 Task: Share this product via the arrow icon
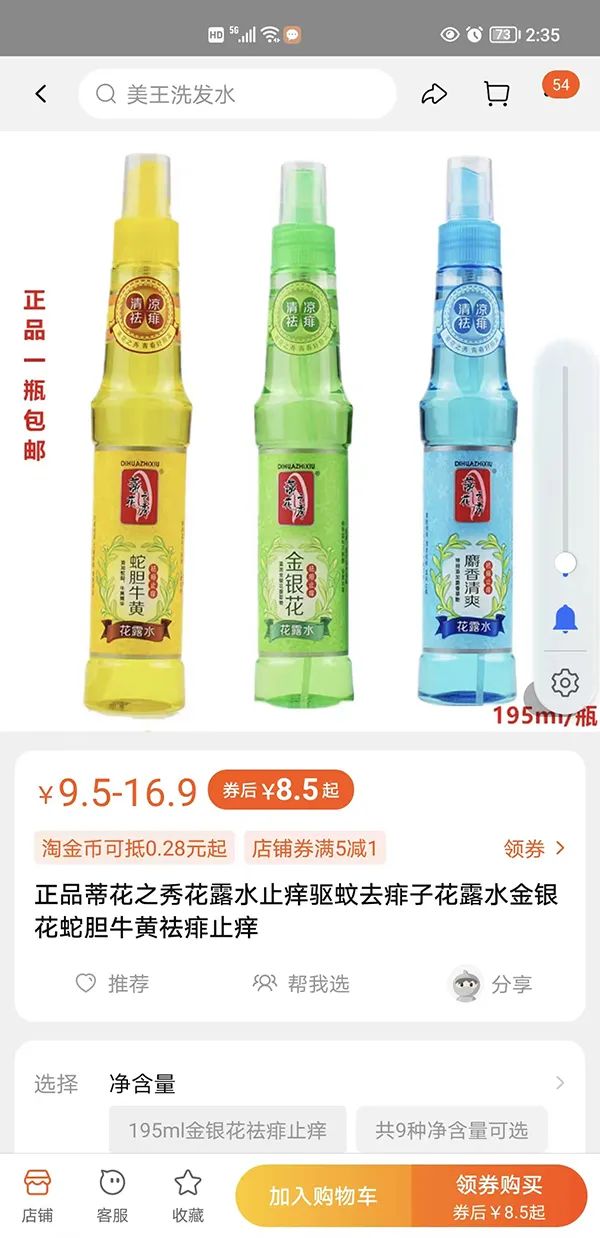(x=434, y=94)
